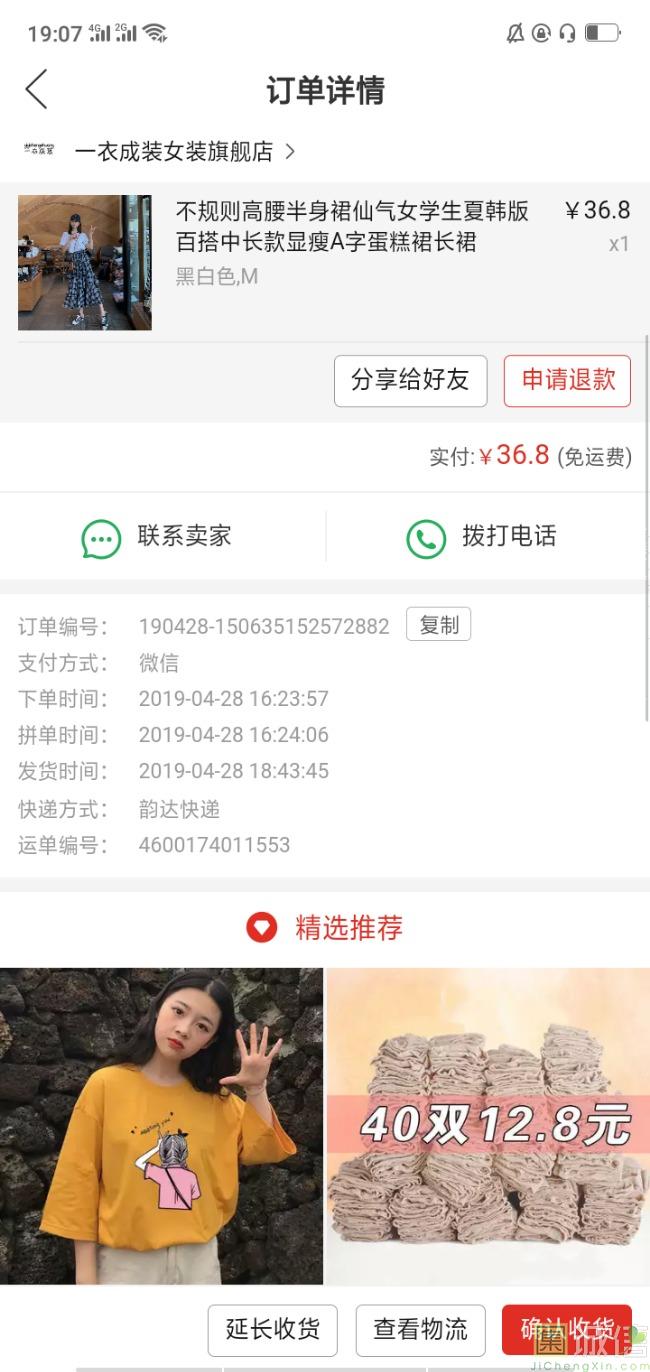
Task: Call the seller with 拨打电话
Action: point(487,537)
